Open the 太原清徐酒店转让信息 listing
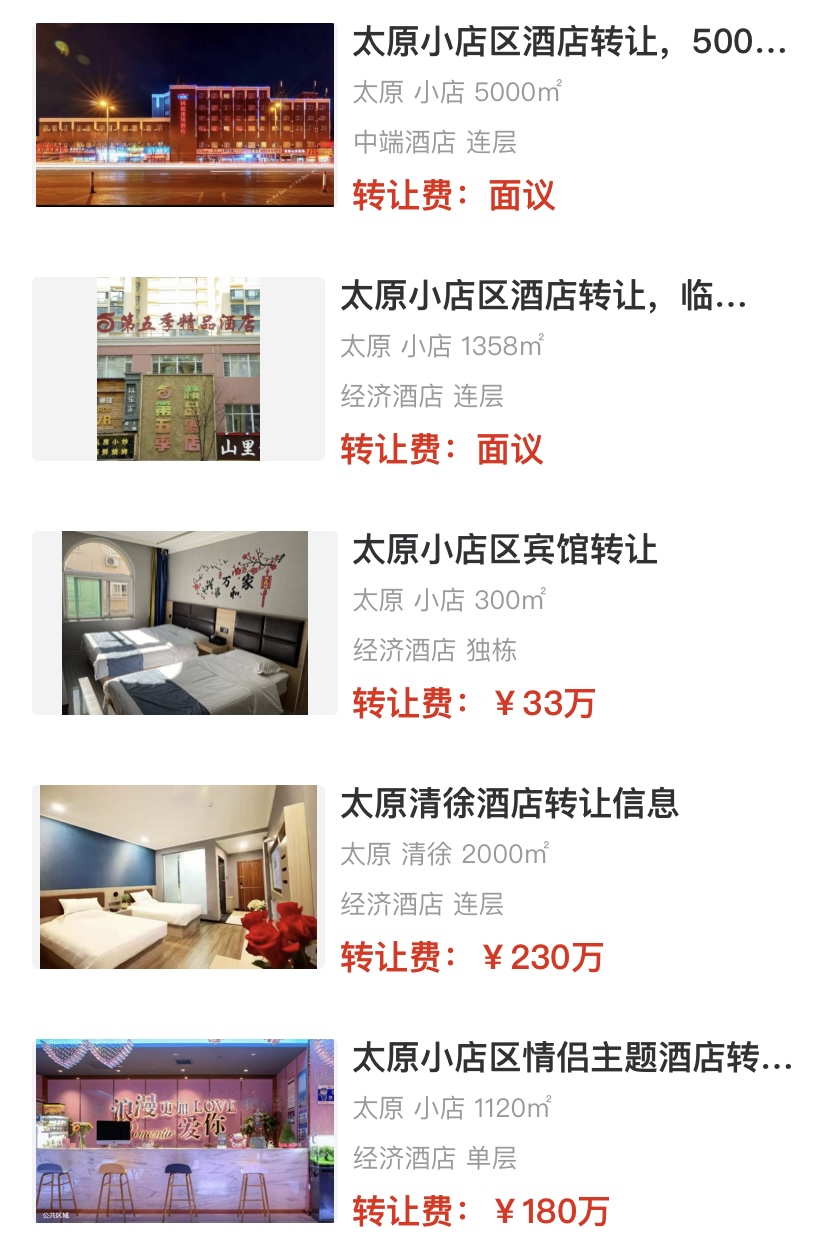The height and width of the screenshot is (1245, 828). [x=509, y=804]
